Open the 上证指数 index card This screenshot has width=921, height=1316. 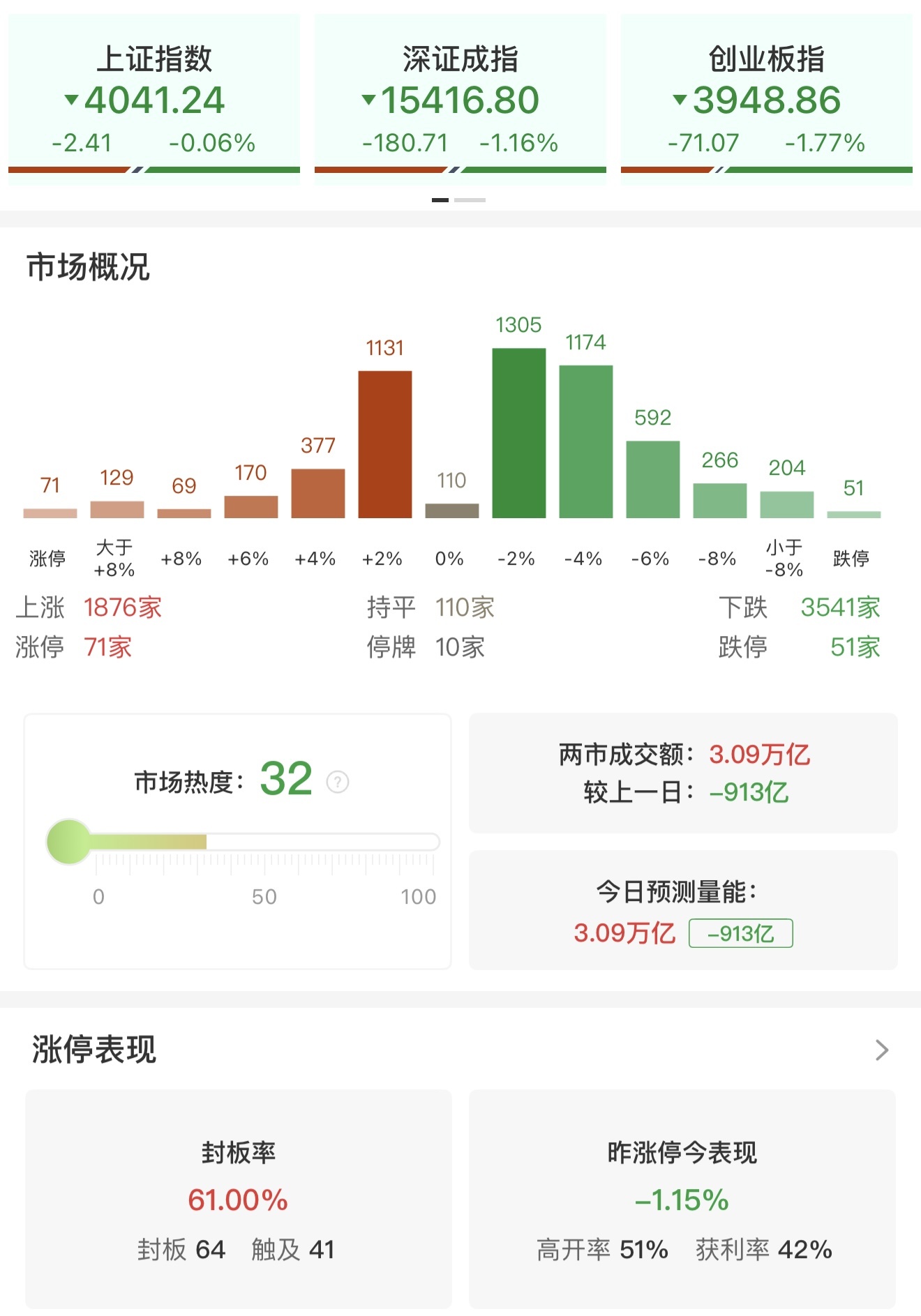[154, 99]
